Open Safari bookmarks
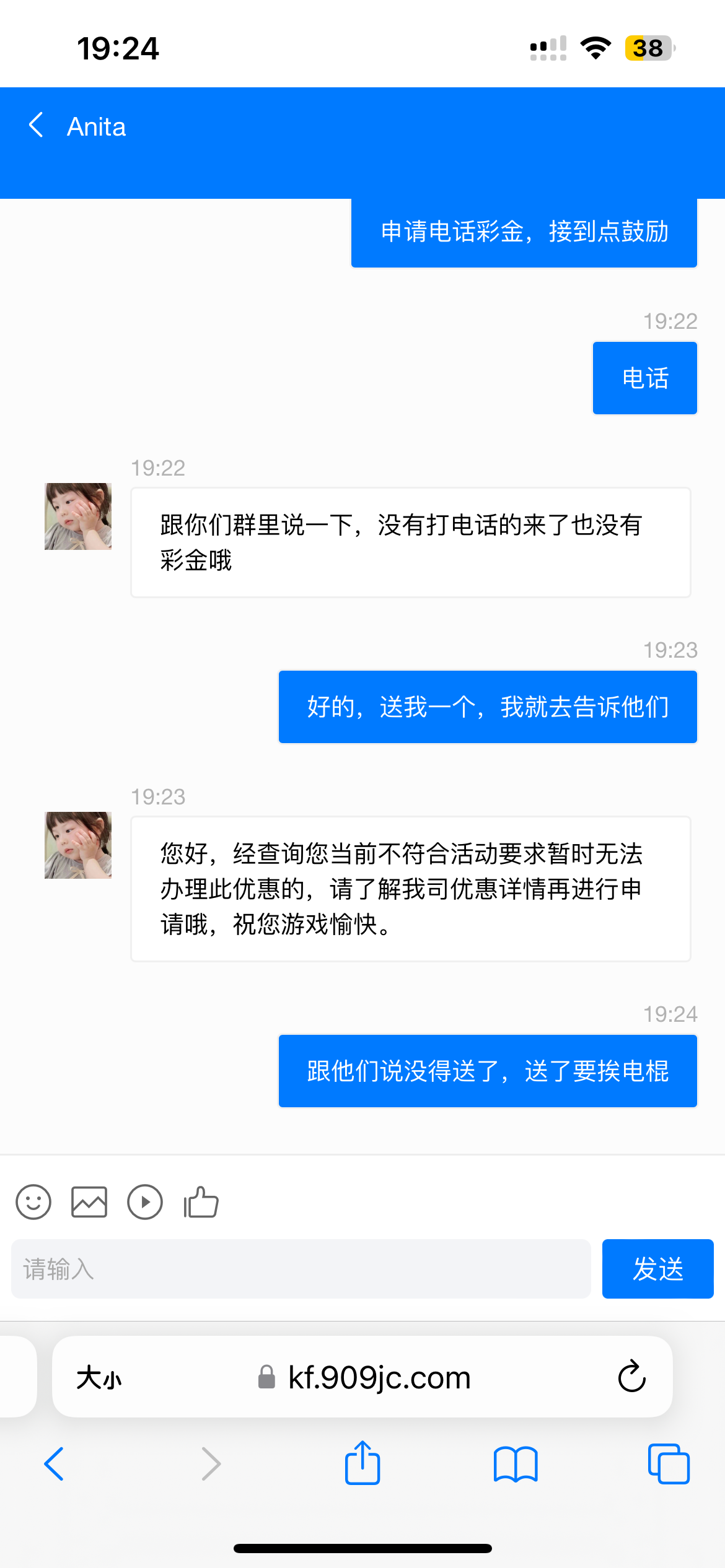This screenshot has height=1568, width=725. (x=516, y=1464)
